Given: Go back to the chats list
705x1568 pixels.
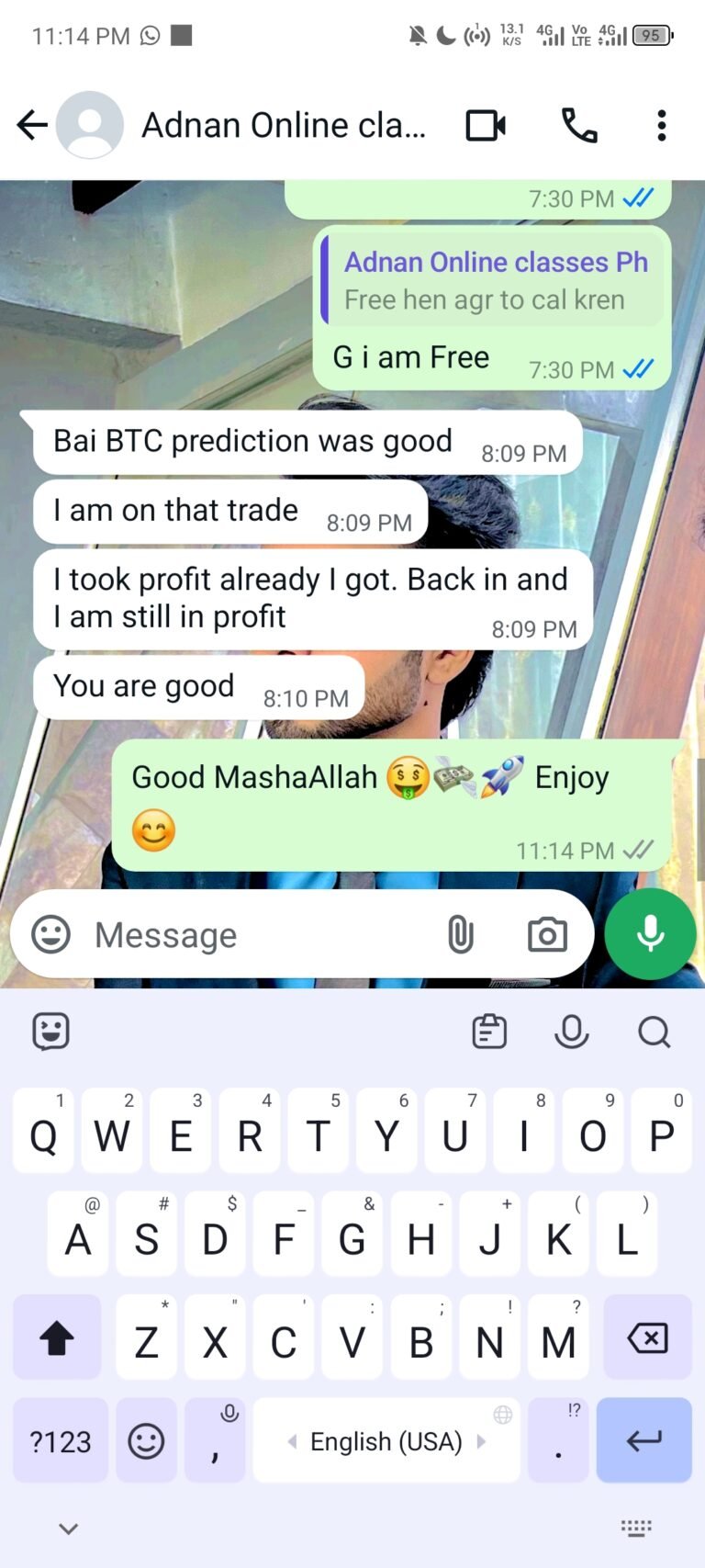Looking at the screenshot, I should click(x=31, y=125).
